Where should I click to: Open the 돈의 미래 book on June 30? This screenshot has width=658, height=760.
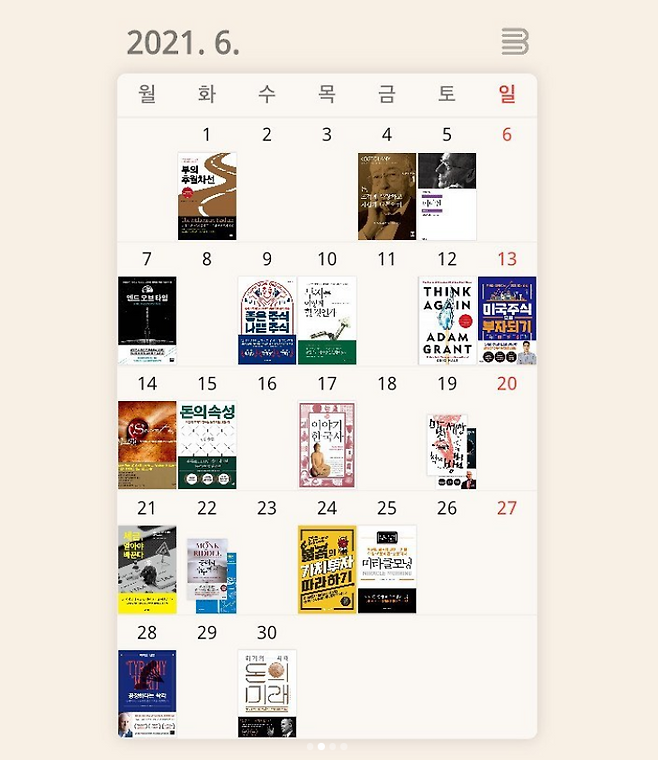267,693
